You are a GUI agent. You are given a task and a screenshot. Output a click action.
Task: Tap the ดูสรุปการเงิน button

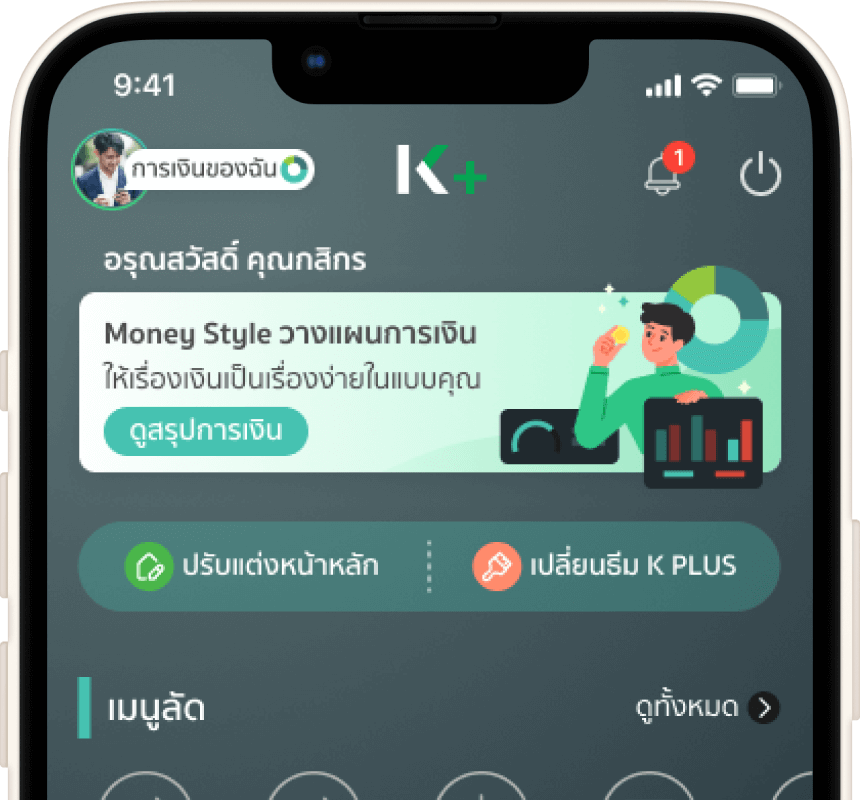pyautogui.click(x=206, y=432)
